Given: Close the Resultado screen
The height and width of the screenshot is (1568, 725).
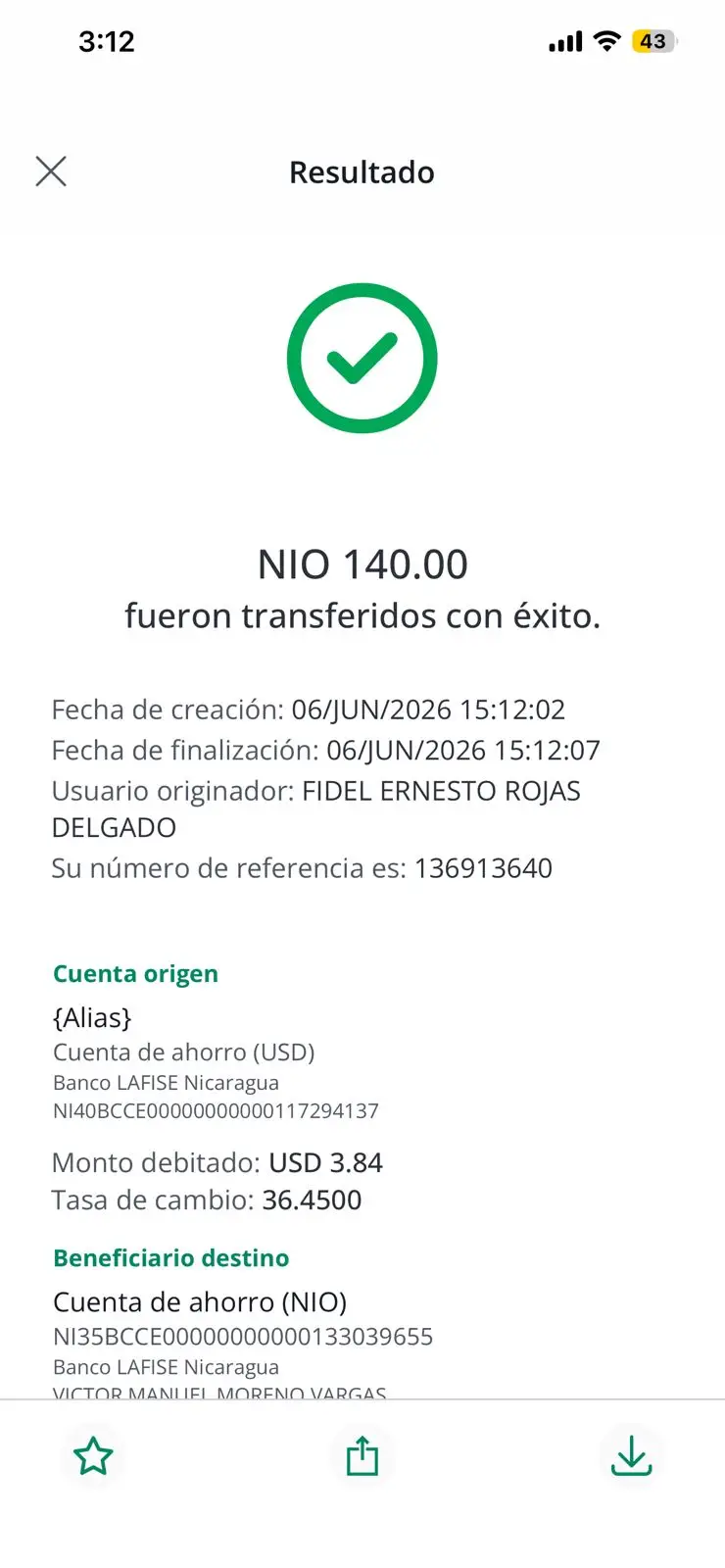Looking at the screenshot, I should (51, 171).
